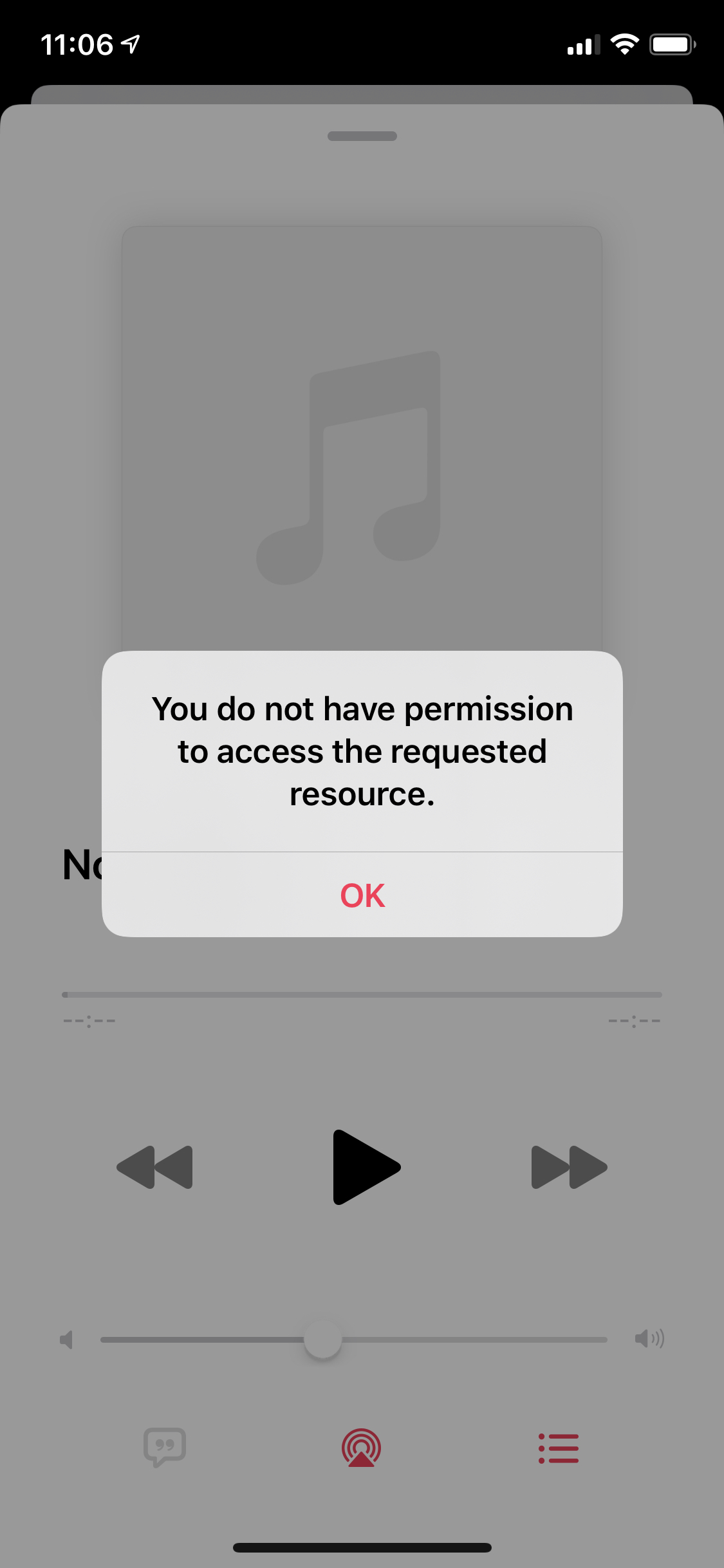Tap the grabber handle to close player
Screen dimensions: 724x1568
point(362,136)
